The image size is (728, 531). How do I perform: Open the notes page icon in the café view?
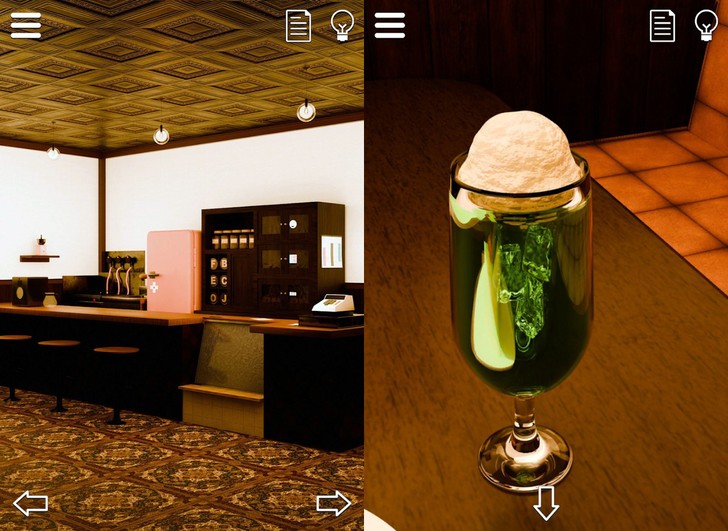298,25
